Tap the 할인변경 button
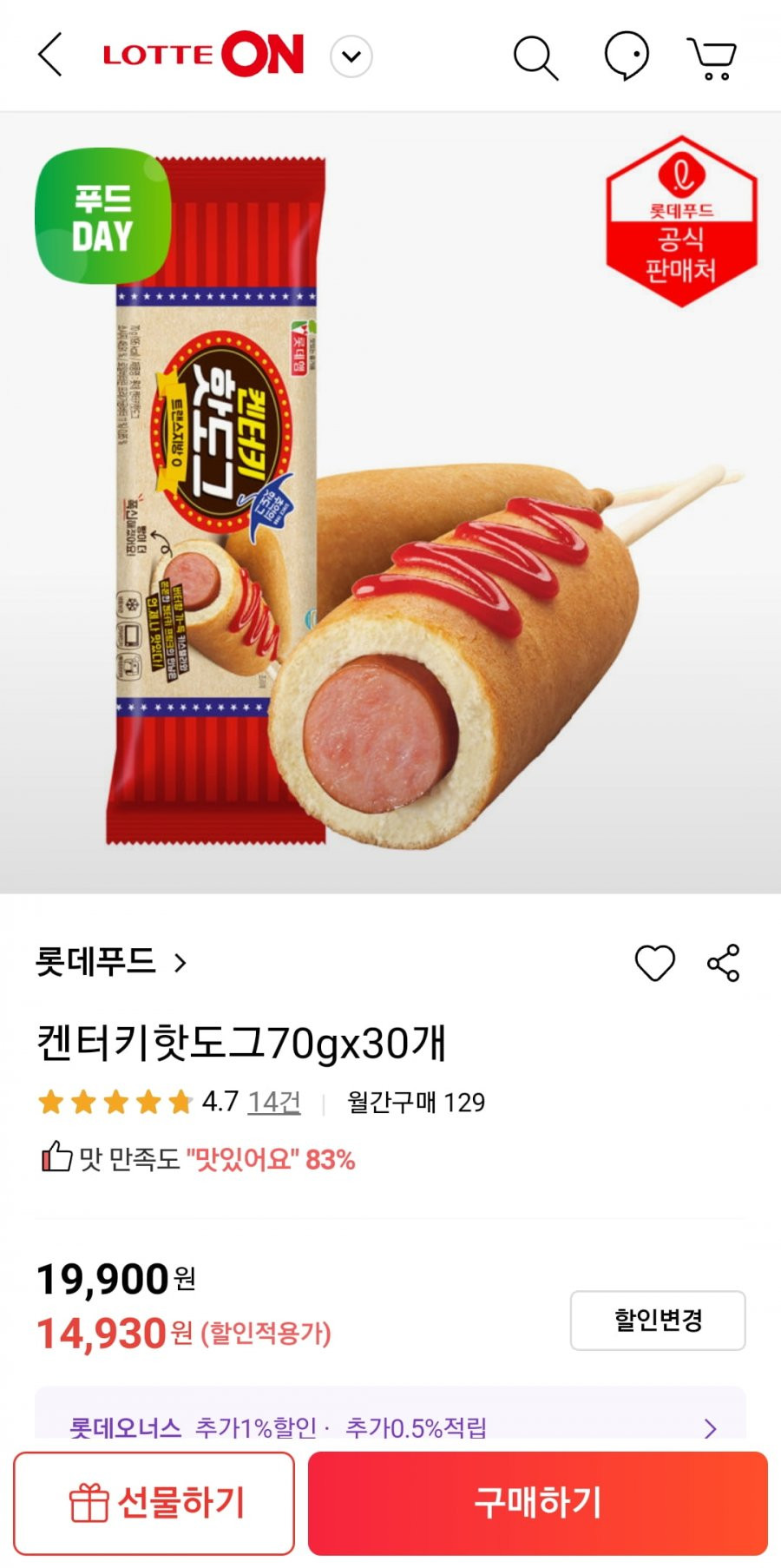This screenshot has width=781, height=1568. pos(658,1320)
